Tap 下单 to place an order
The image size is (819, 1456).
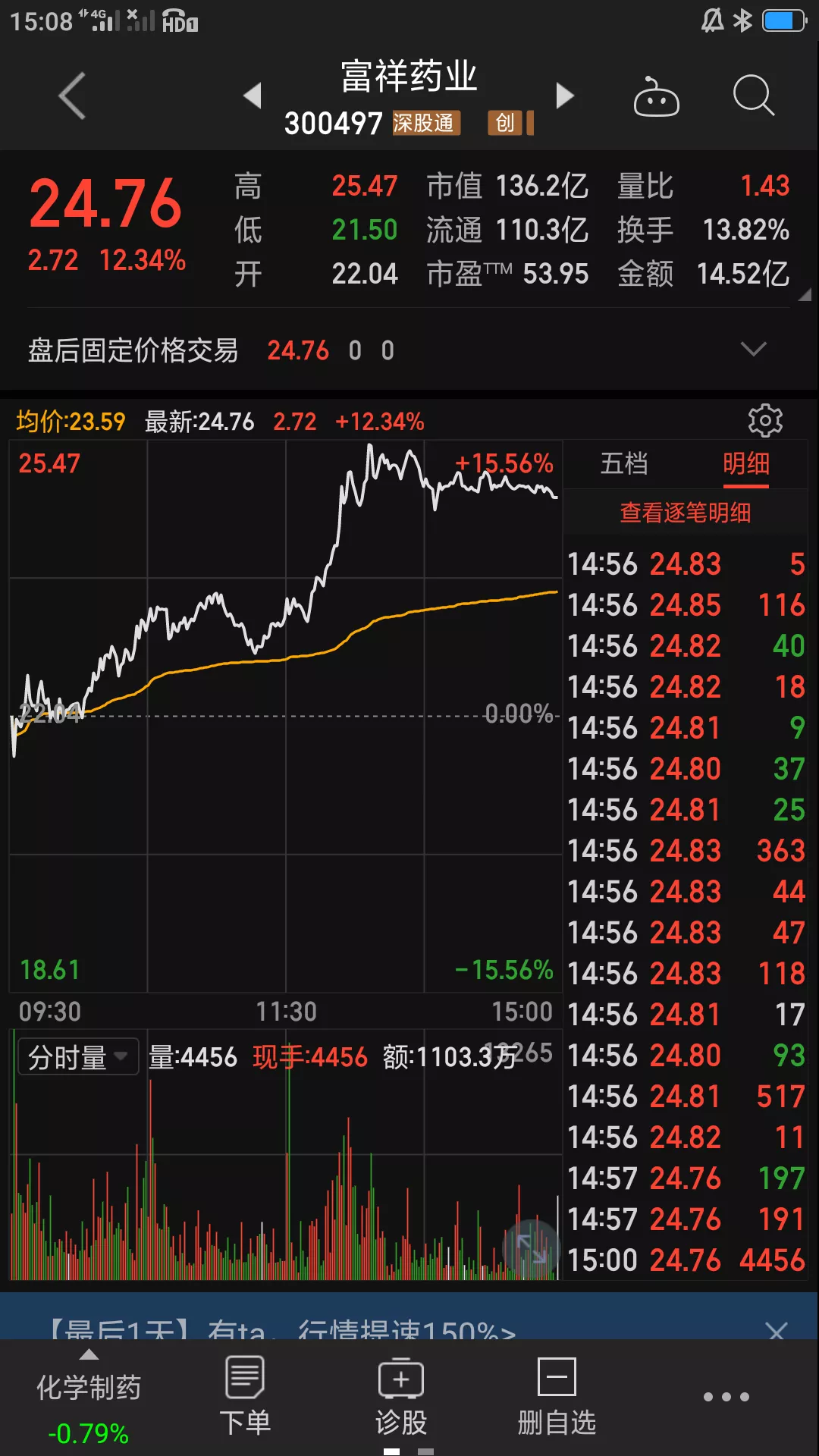pos(245,1396)
